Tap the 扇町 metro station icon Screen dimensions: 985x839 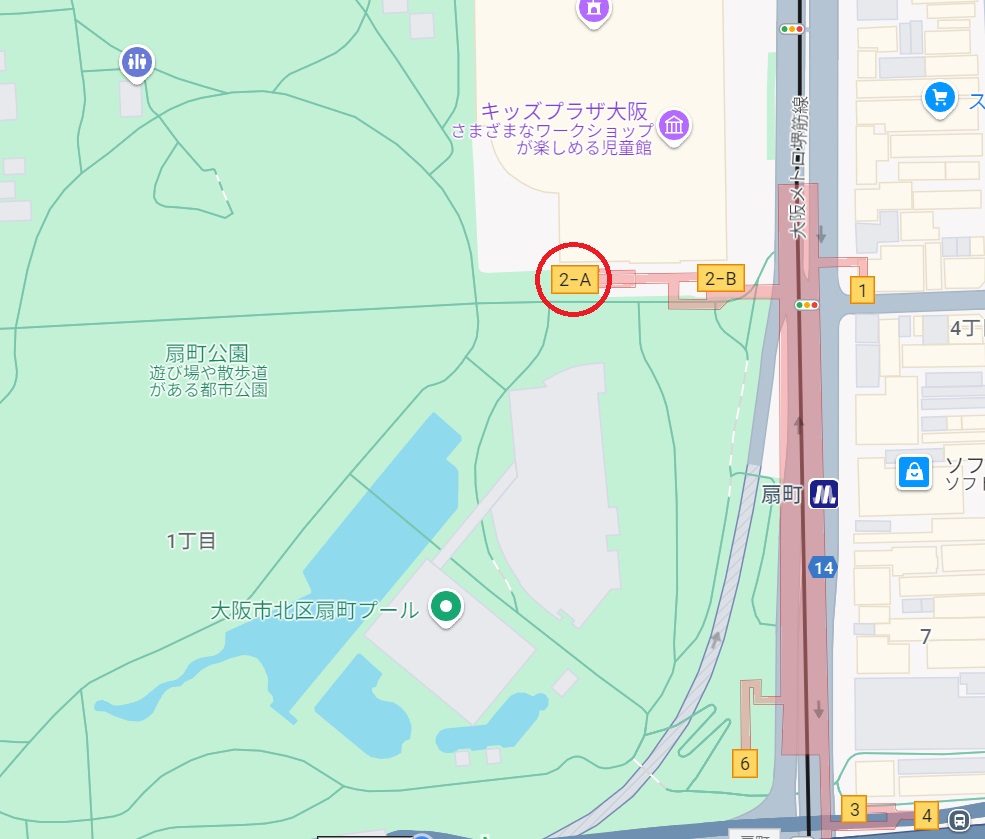(824, 493)
